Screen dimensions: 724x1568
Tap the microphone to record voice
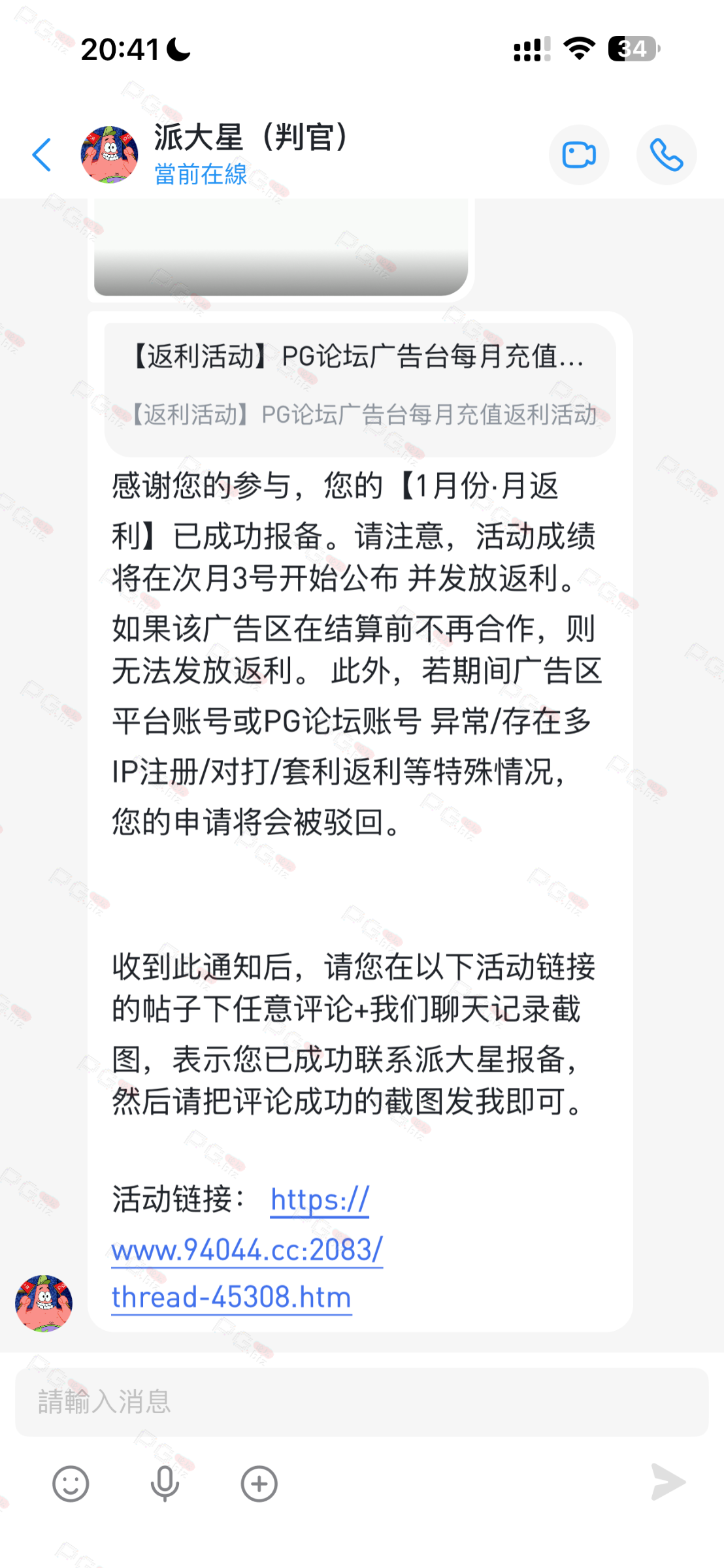tap(165, 1484)
